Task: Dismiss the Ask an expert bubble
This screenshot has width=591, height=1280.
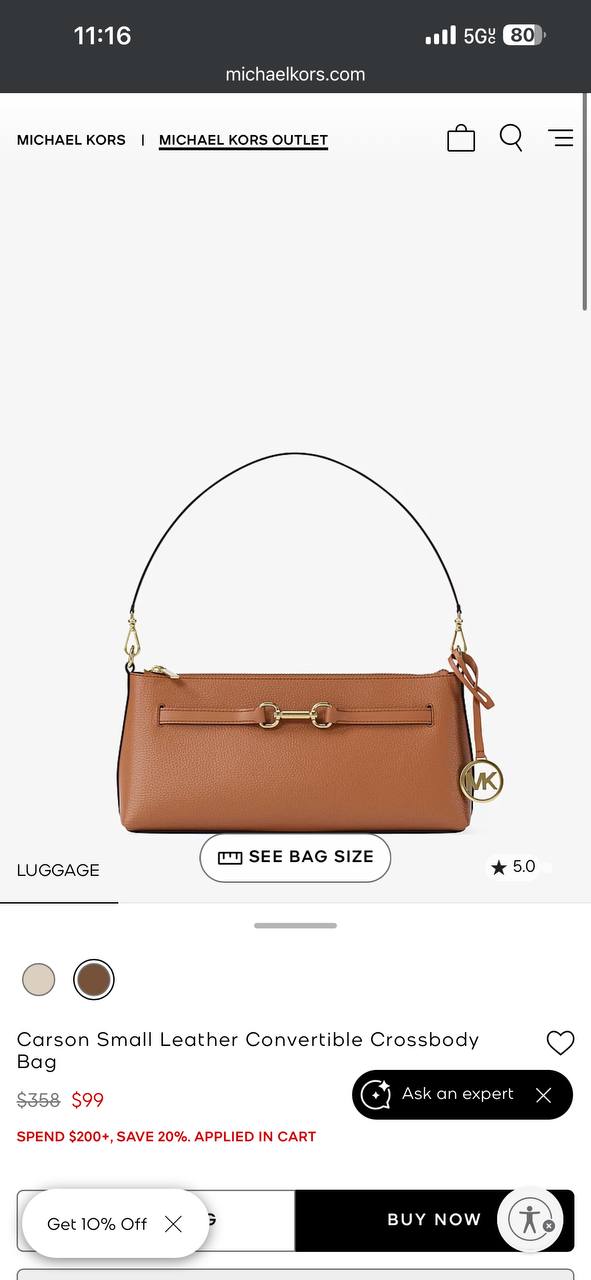Action: click(544, 1095)
